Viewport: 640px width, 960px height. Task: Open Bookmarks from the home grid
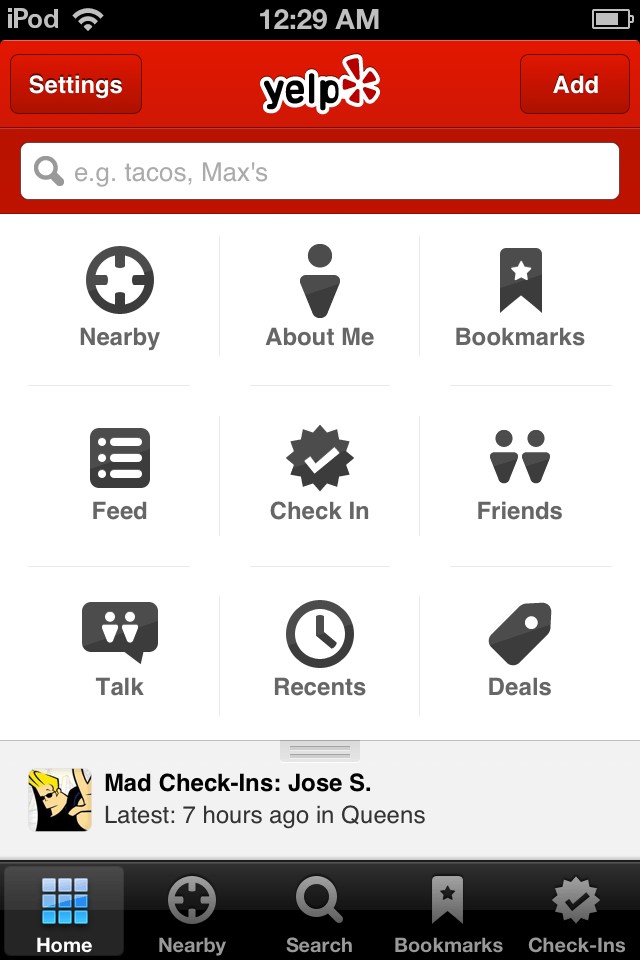point(520,297)
